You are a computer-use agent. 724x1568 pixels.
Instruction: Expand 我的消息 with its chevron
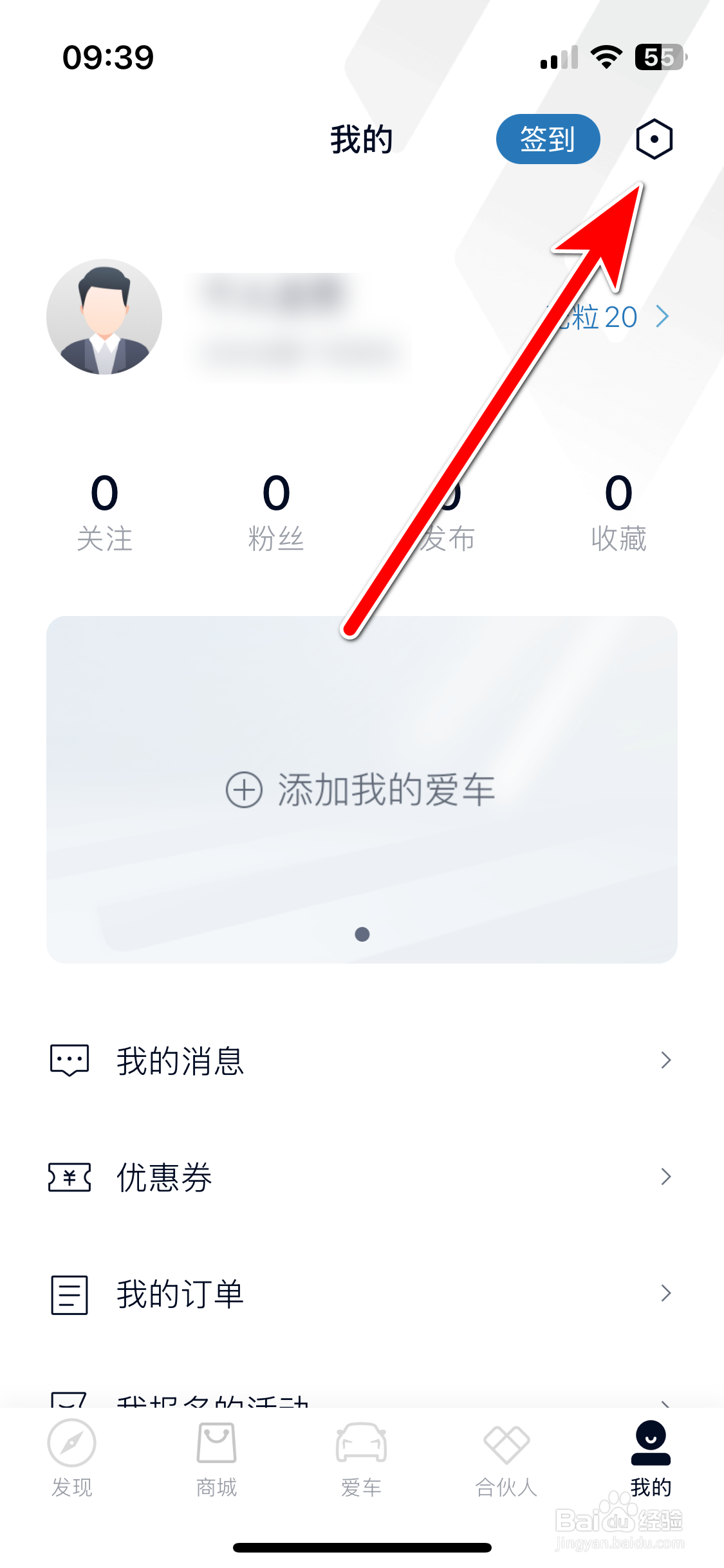(665, 1059)
